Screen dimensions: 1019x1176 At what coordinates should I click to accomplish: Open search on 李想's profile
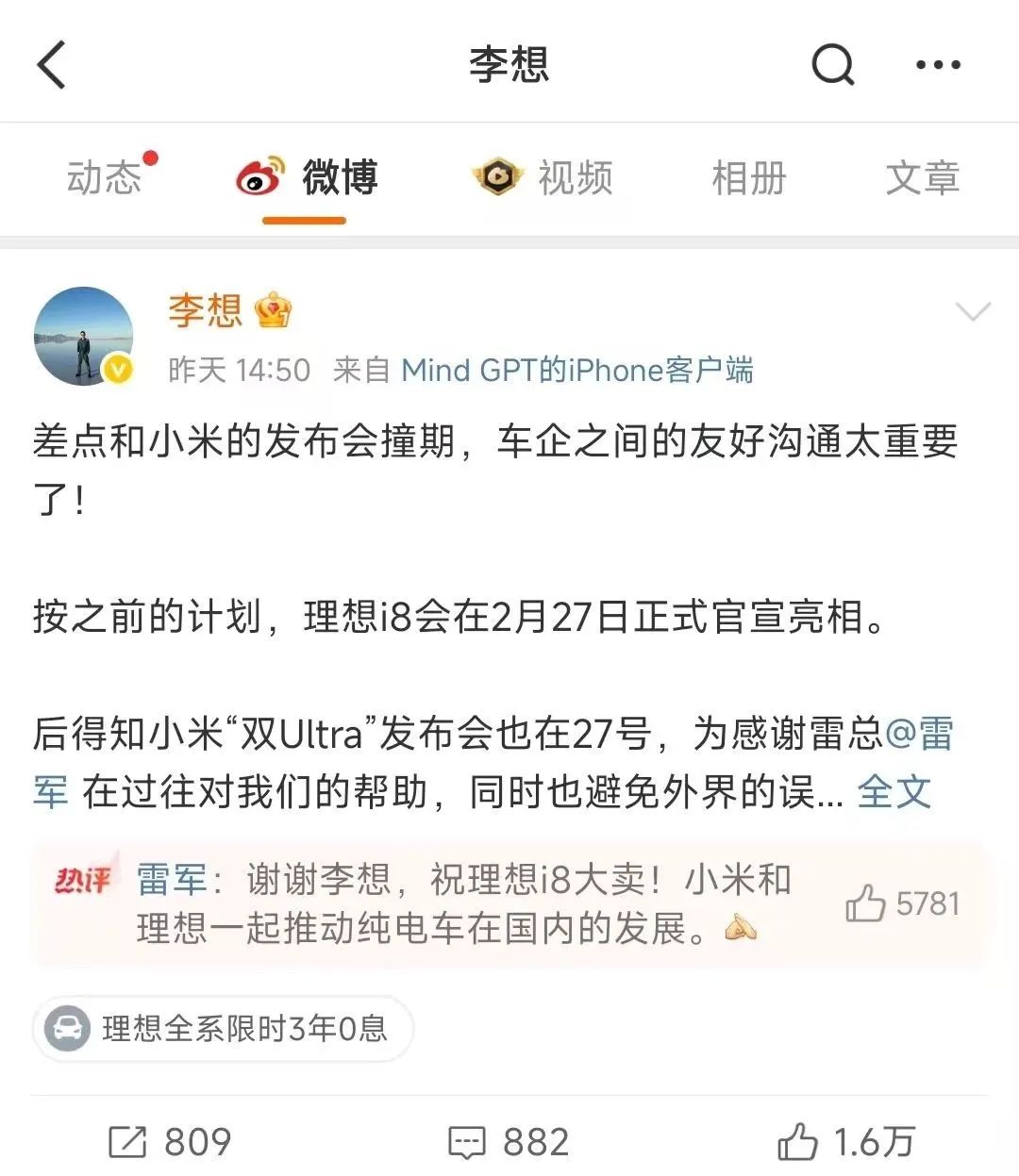point(832,65)
